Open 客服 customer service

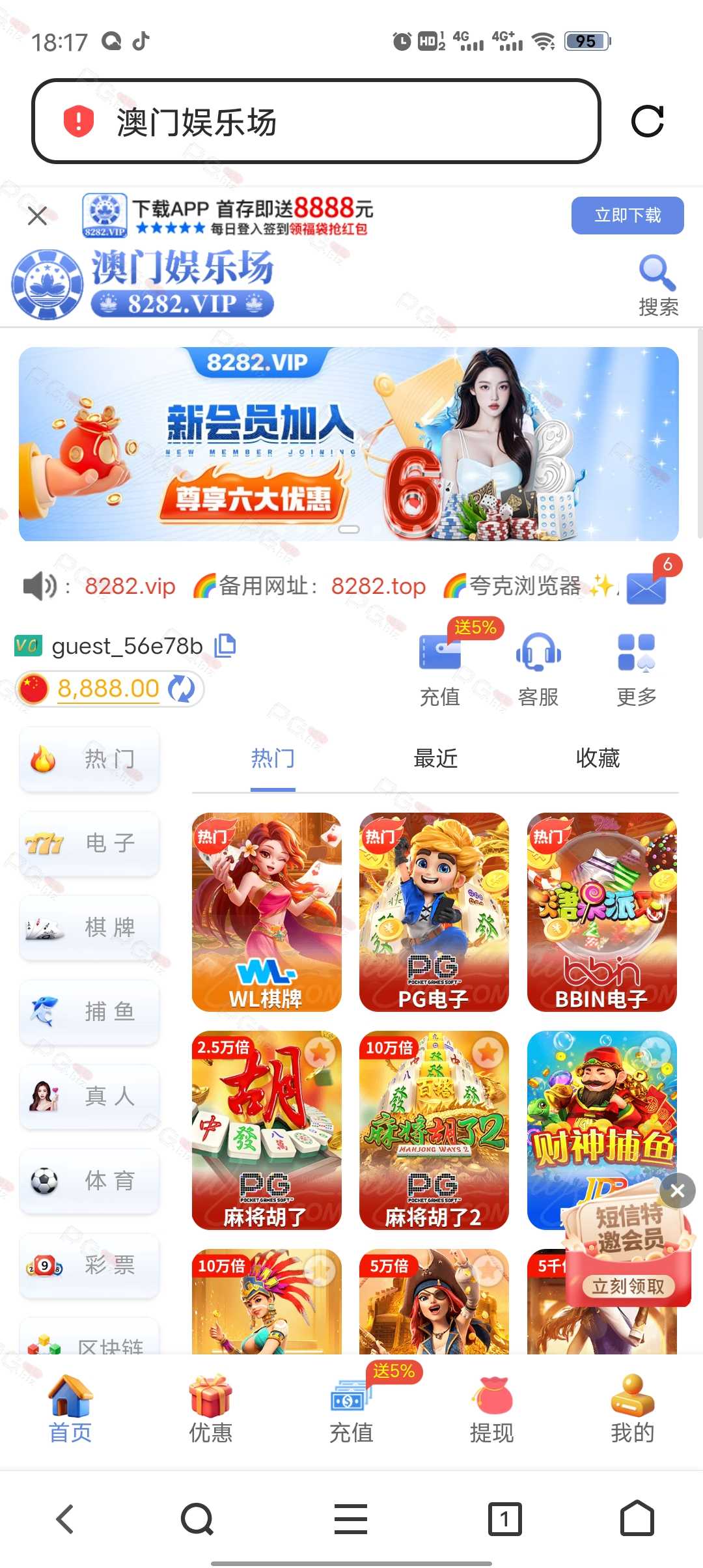[538, 669]
